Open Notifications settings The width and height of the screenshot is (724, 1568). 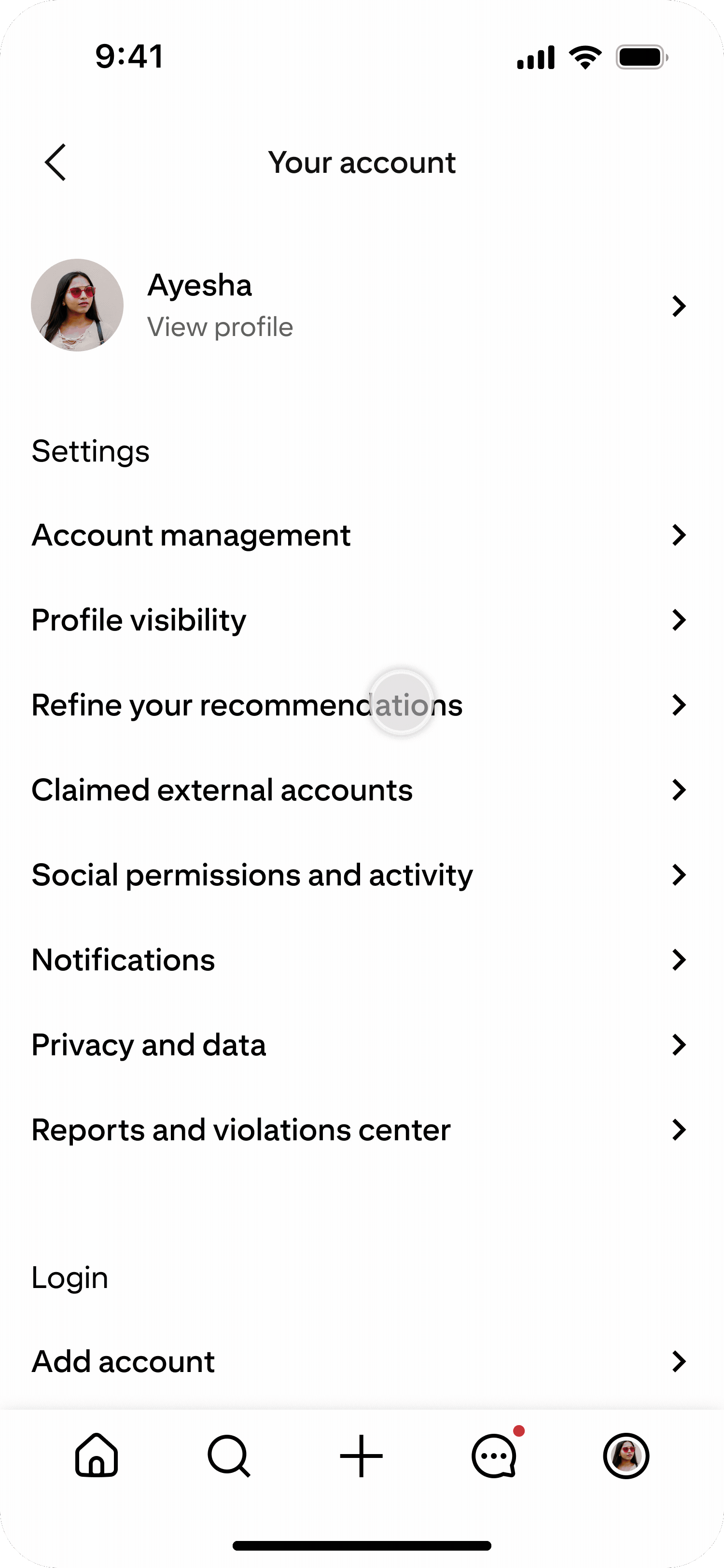359,960
